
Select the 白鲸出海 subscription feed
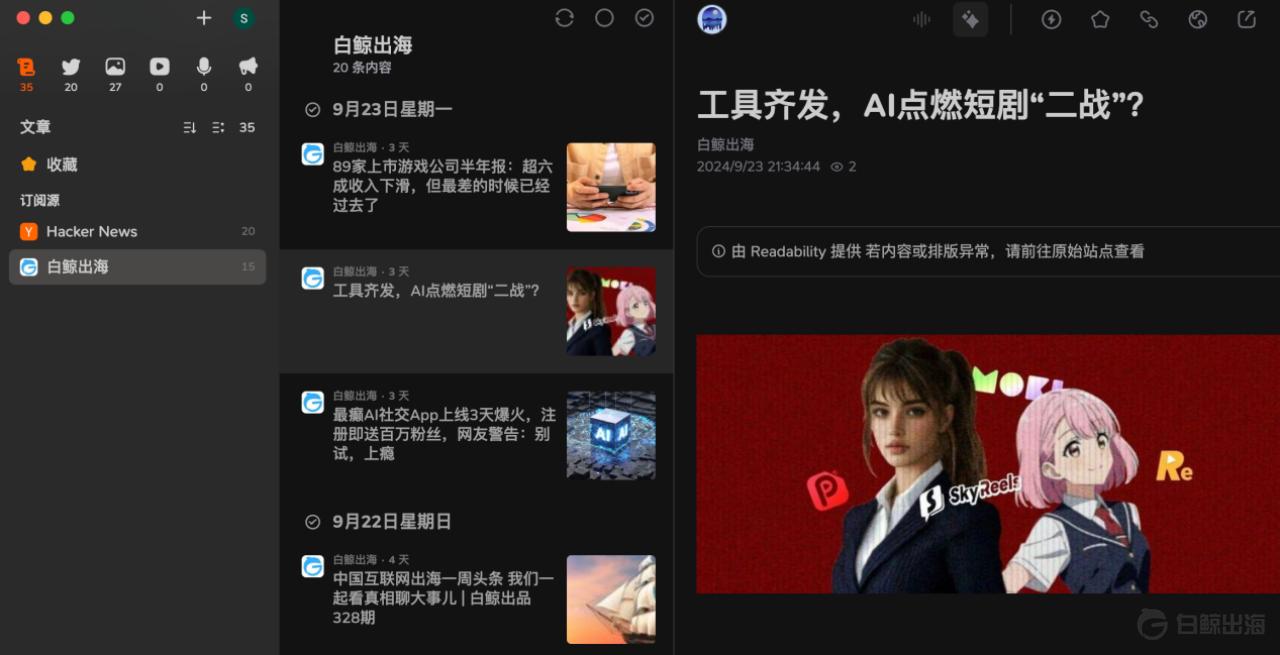77,267
